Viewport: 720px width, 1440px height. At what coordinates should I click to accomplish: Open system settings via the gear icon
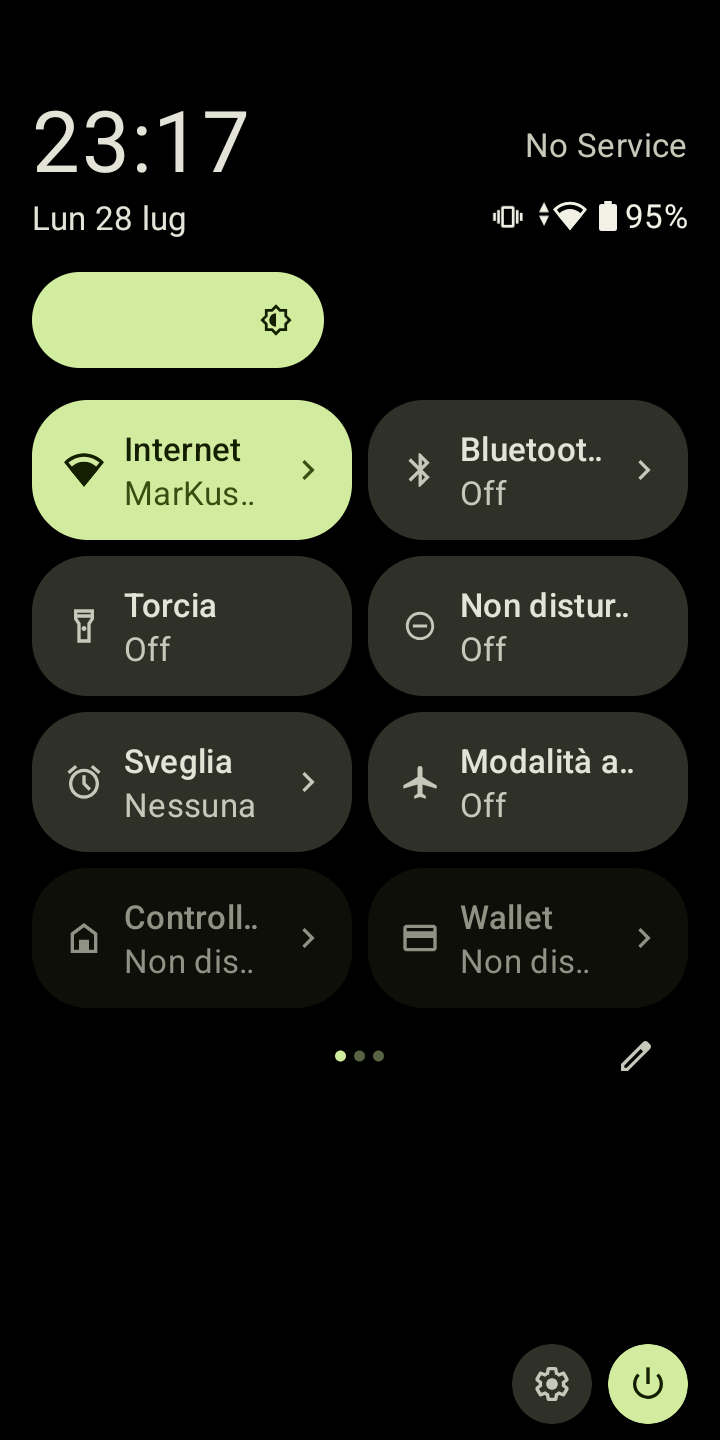pos(552,1384)
